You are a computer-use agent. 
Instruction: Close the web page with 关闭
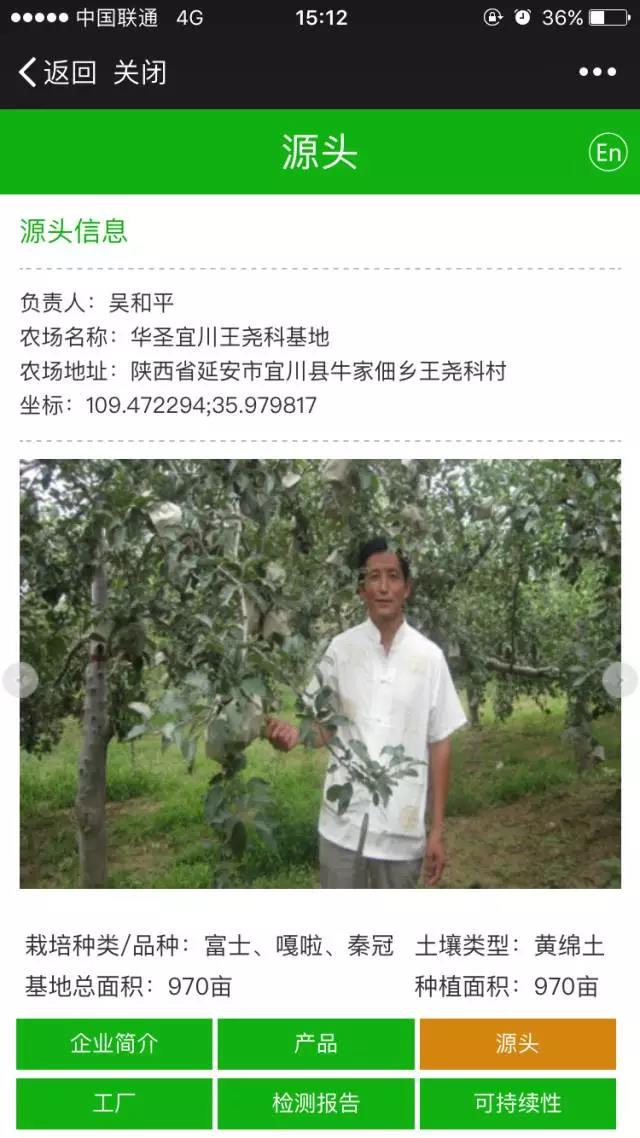point(139,72)
